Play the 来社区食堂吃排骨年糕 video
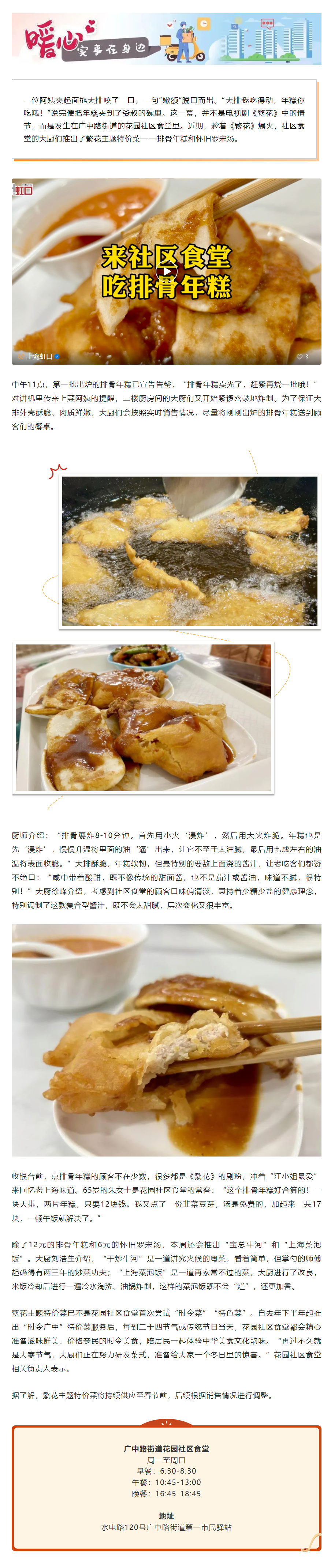Screen dimensions: 331x1568 166,271
